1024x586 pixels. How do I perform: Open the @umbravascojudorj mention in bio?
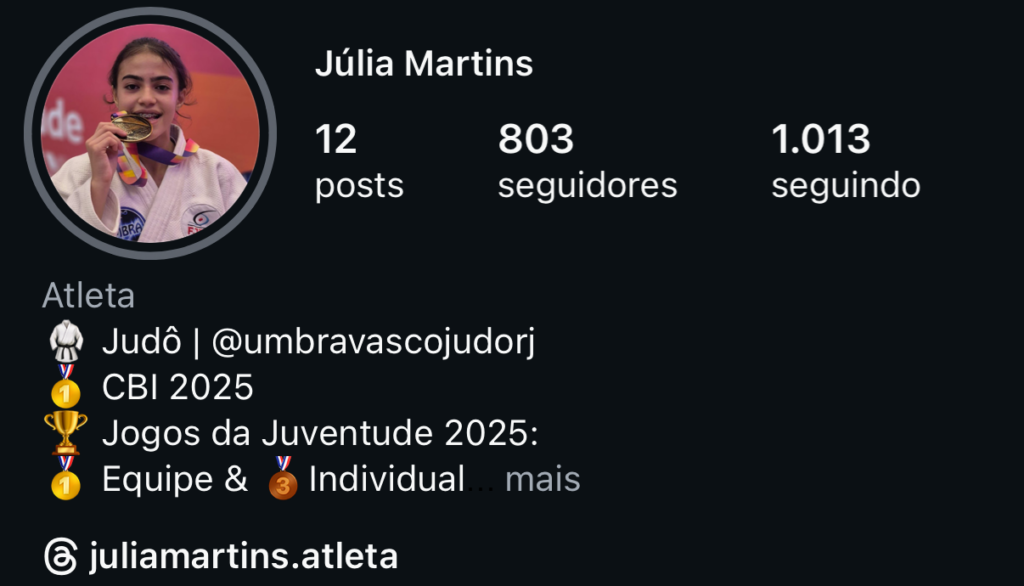point(375,343)
